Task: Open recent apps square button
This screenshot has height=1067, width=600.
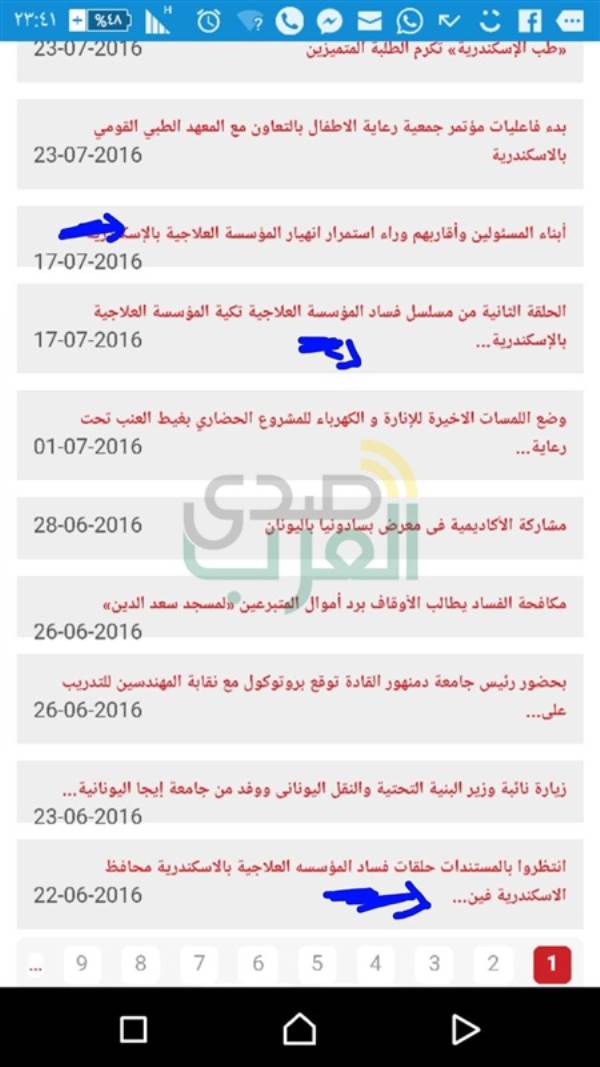Action: point(133,1028)
